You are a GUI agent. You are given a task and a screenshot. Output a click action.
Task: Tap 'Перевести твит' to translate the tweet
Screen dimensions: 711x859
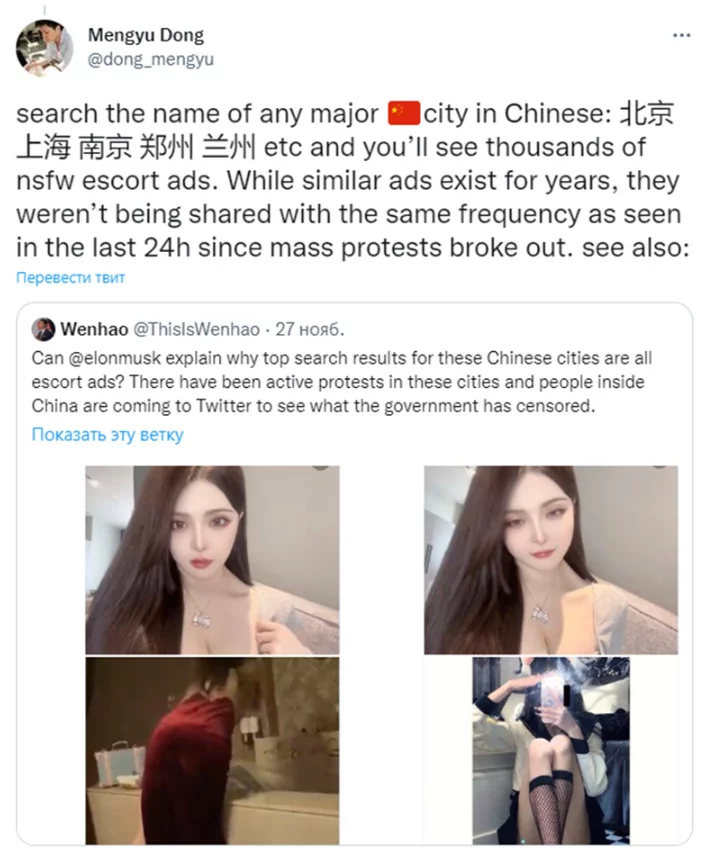tap(70, 277)
